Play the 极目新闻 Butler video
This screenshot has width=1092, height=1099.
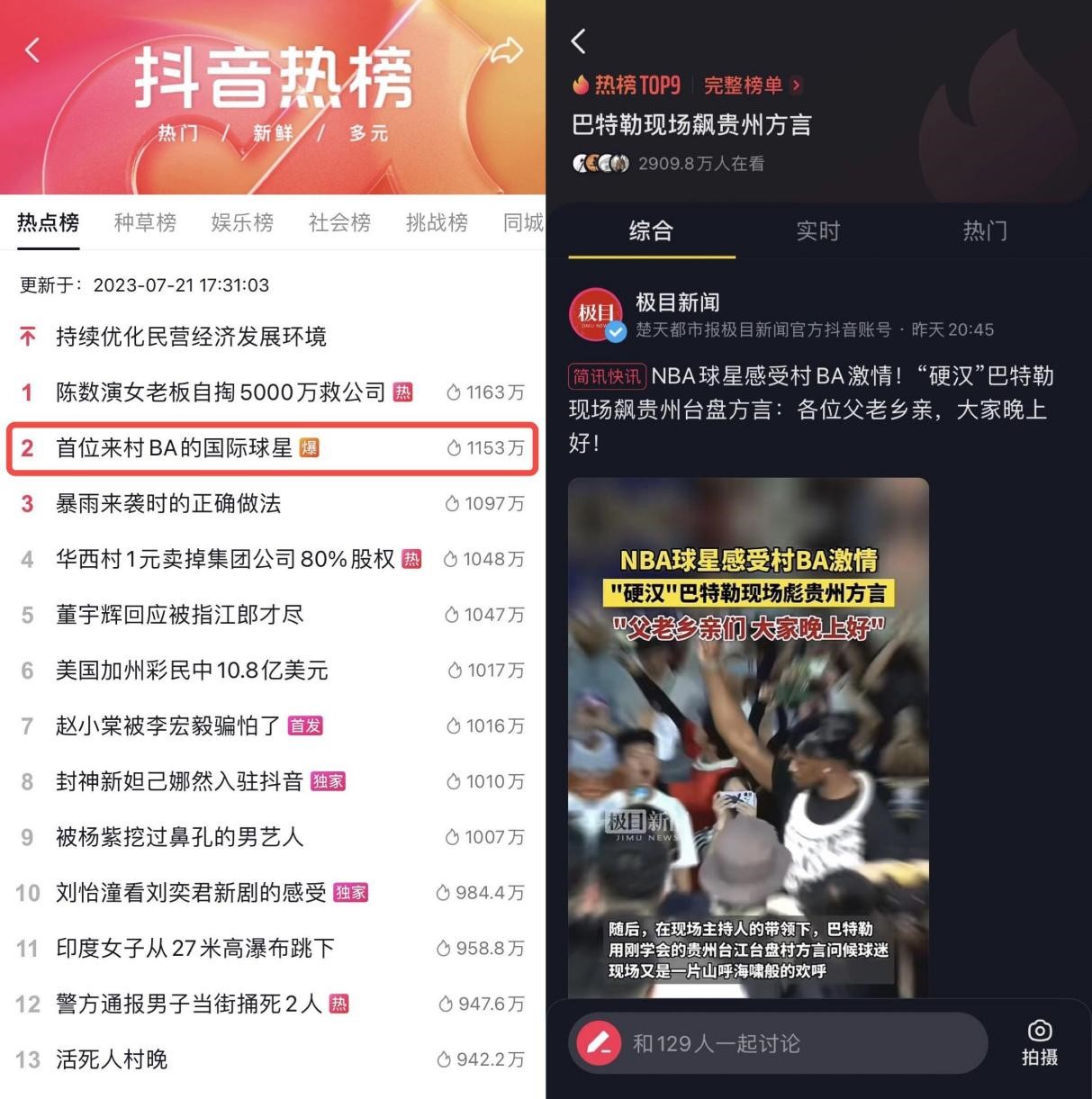click(748, 736)
